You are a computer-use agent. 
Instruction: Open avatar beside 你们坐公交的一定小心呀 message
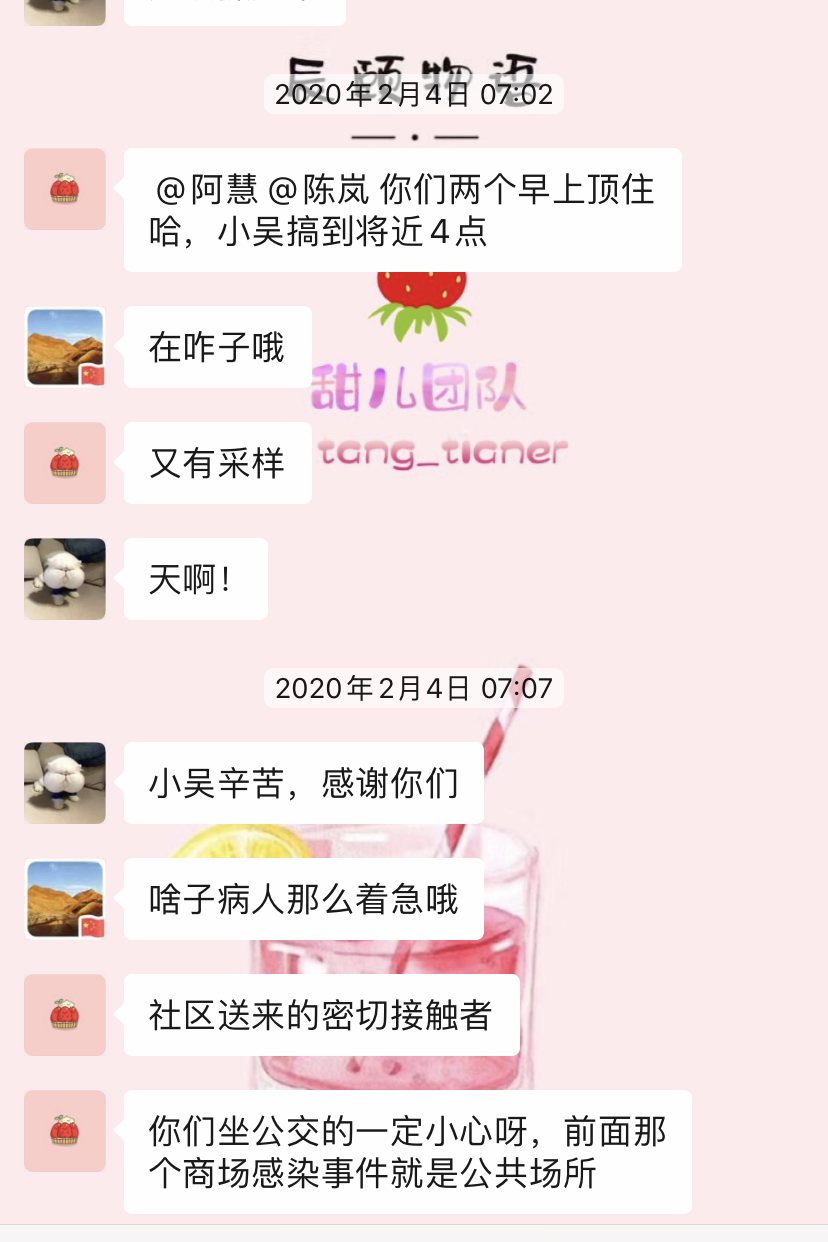click(65, 1131)
